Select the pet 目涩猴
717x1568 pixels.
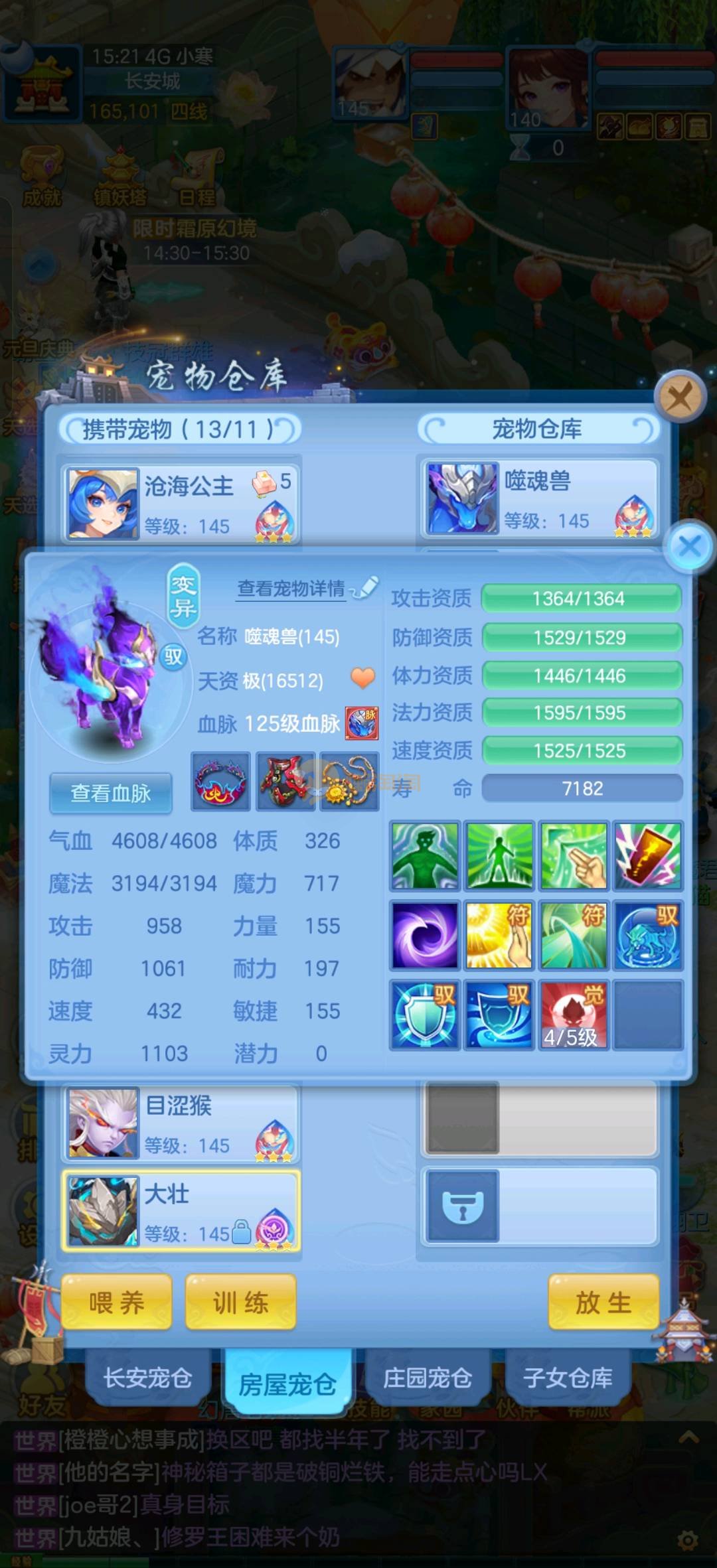click(x=181, y=1124)
